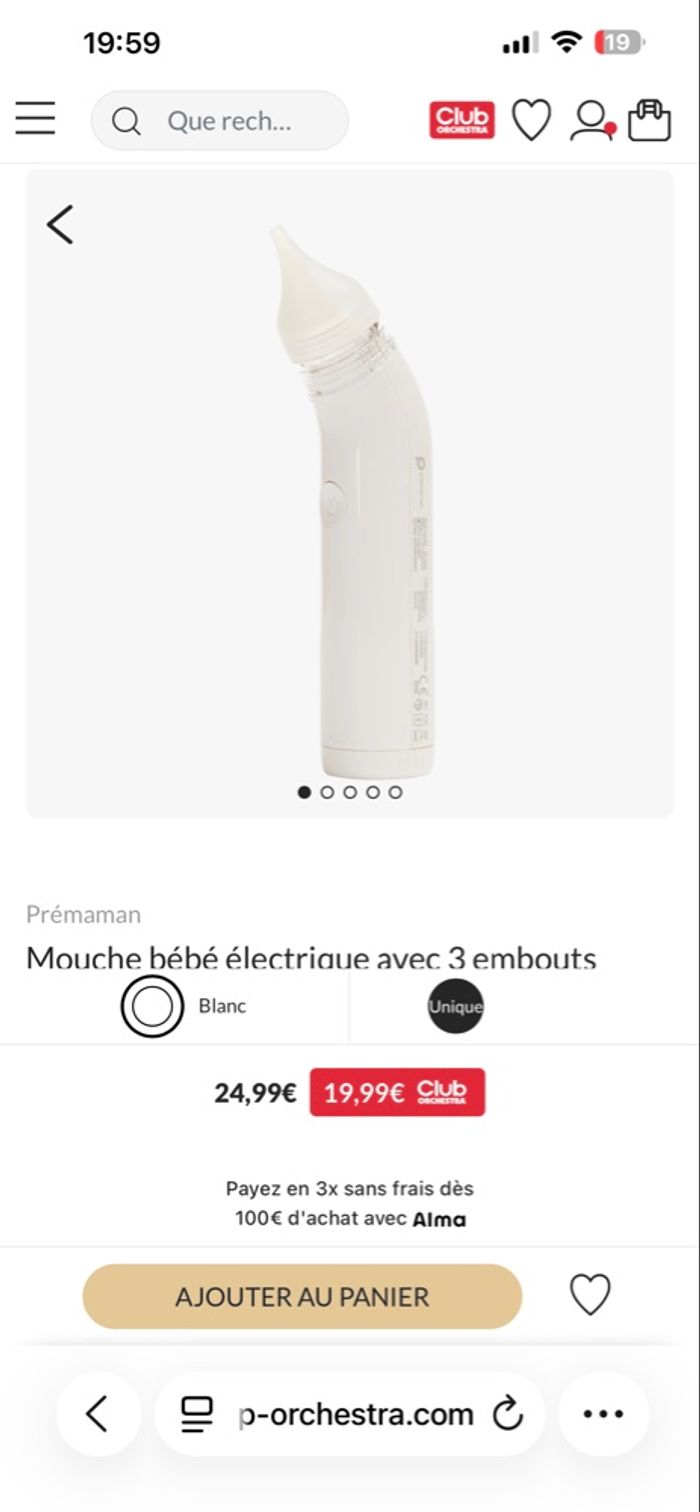The width and height of the screenshot is (700, 1512).
Task: Open the Club Orchestra page
Action: [462, 120]
